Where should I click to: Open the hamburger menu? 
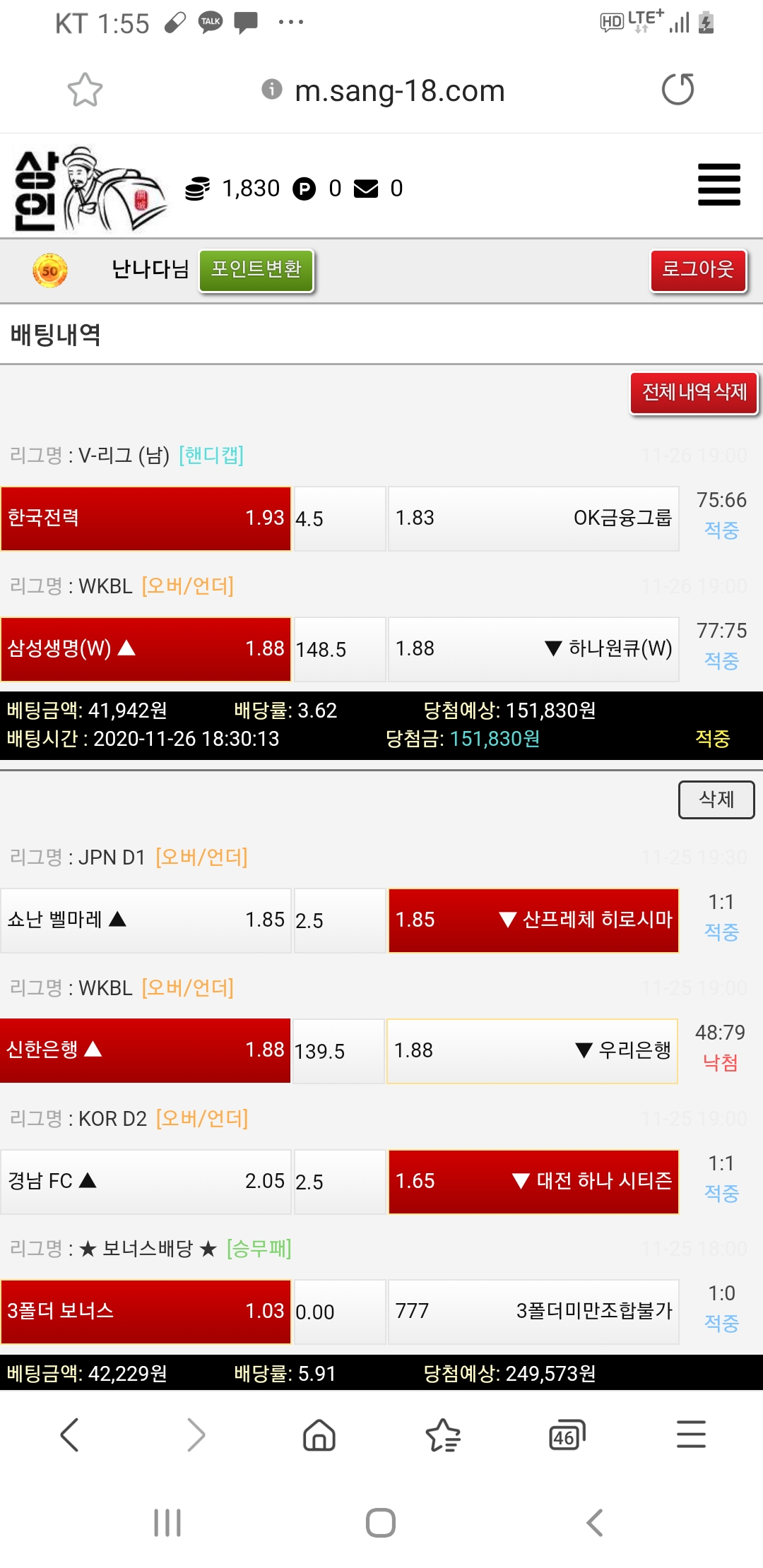coord(718,184)
